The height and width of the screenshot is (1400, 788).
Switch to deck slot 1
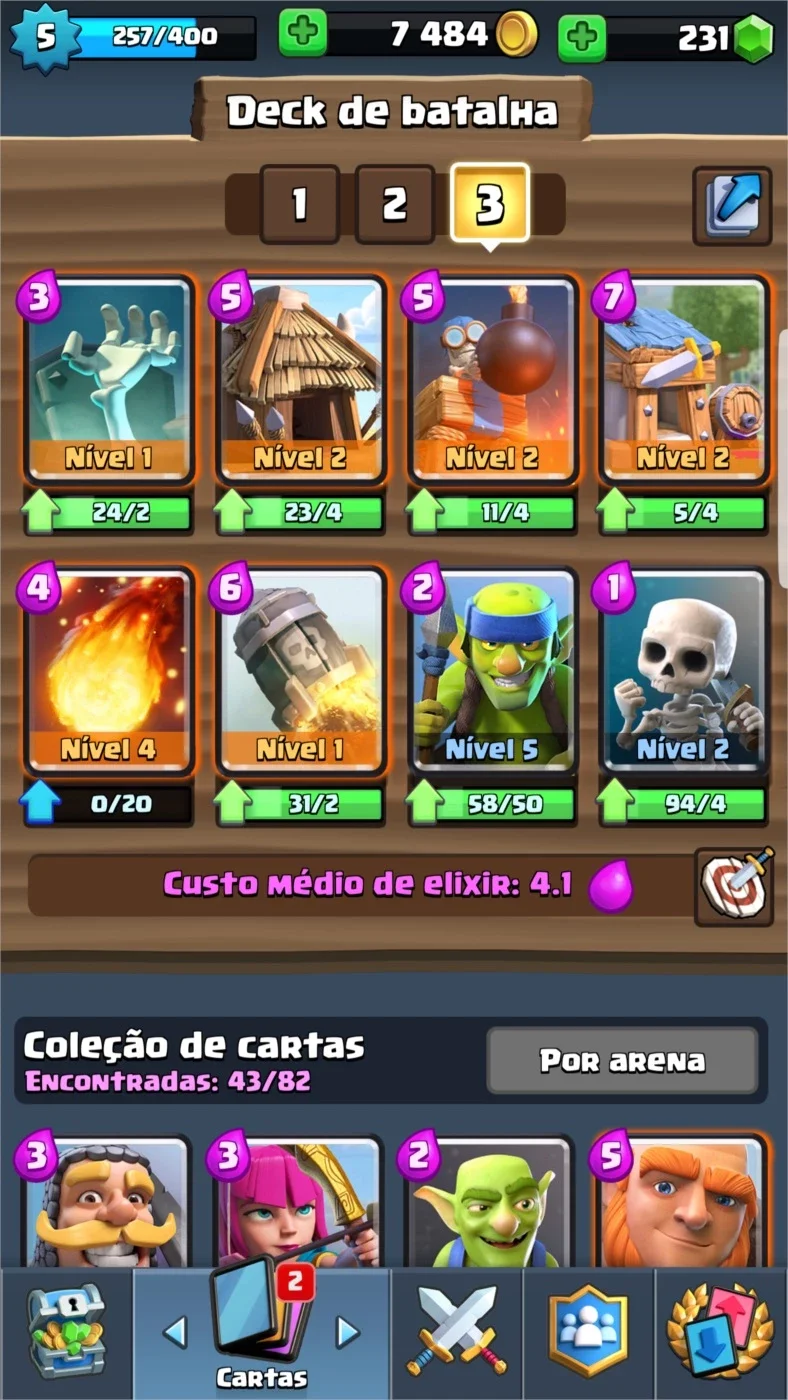(x=299, y=204)
